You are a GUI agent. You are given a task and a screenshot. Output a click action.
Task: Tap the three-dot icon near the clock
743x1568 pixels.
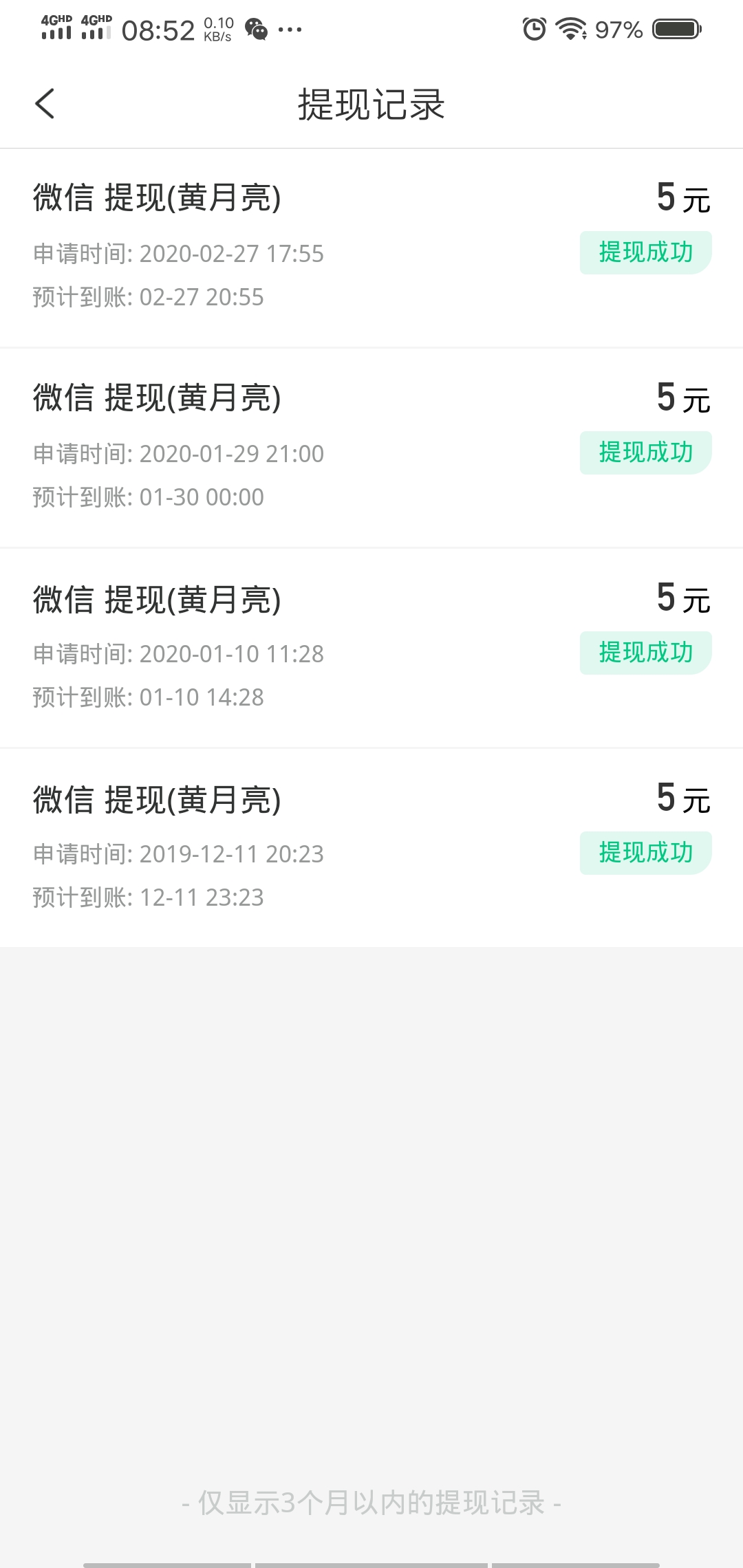click(292, 30)
